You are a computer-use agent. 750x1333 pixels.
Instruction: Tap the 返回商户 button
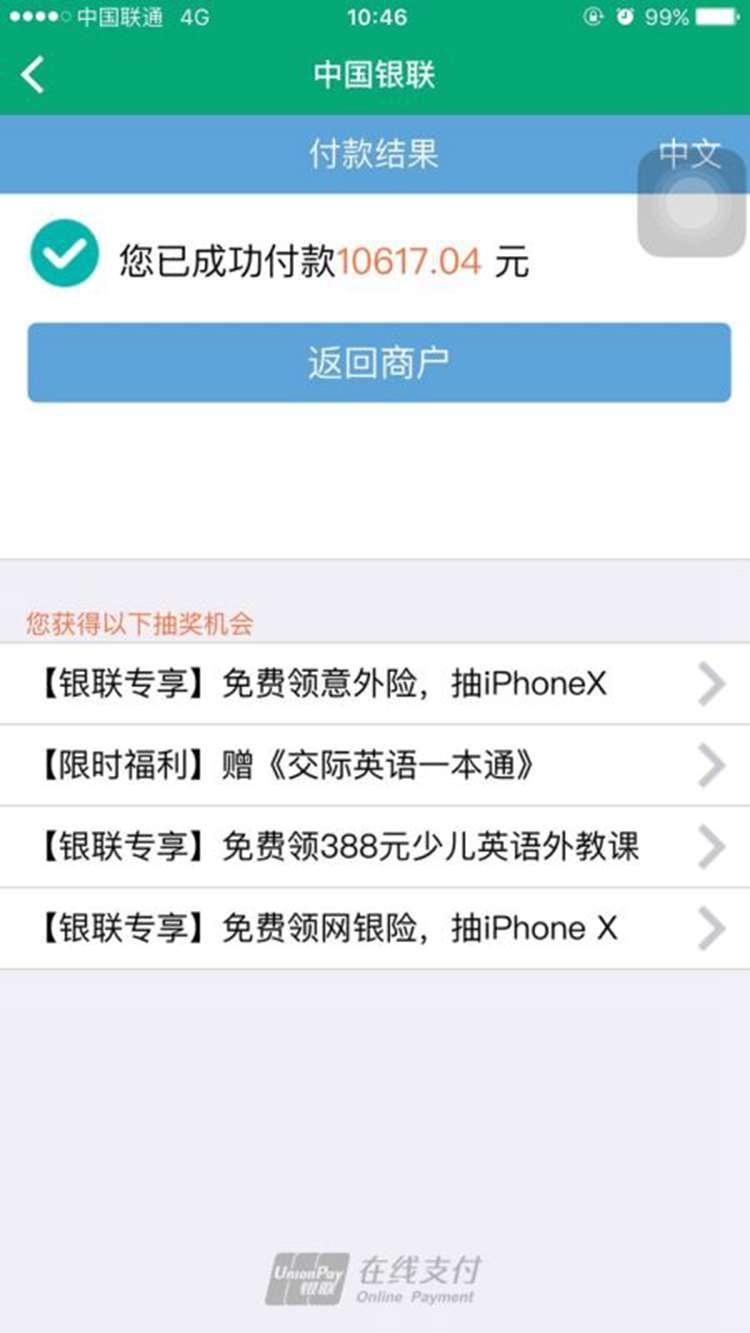378,363
